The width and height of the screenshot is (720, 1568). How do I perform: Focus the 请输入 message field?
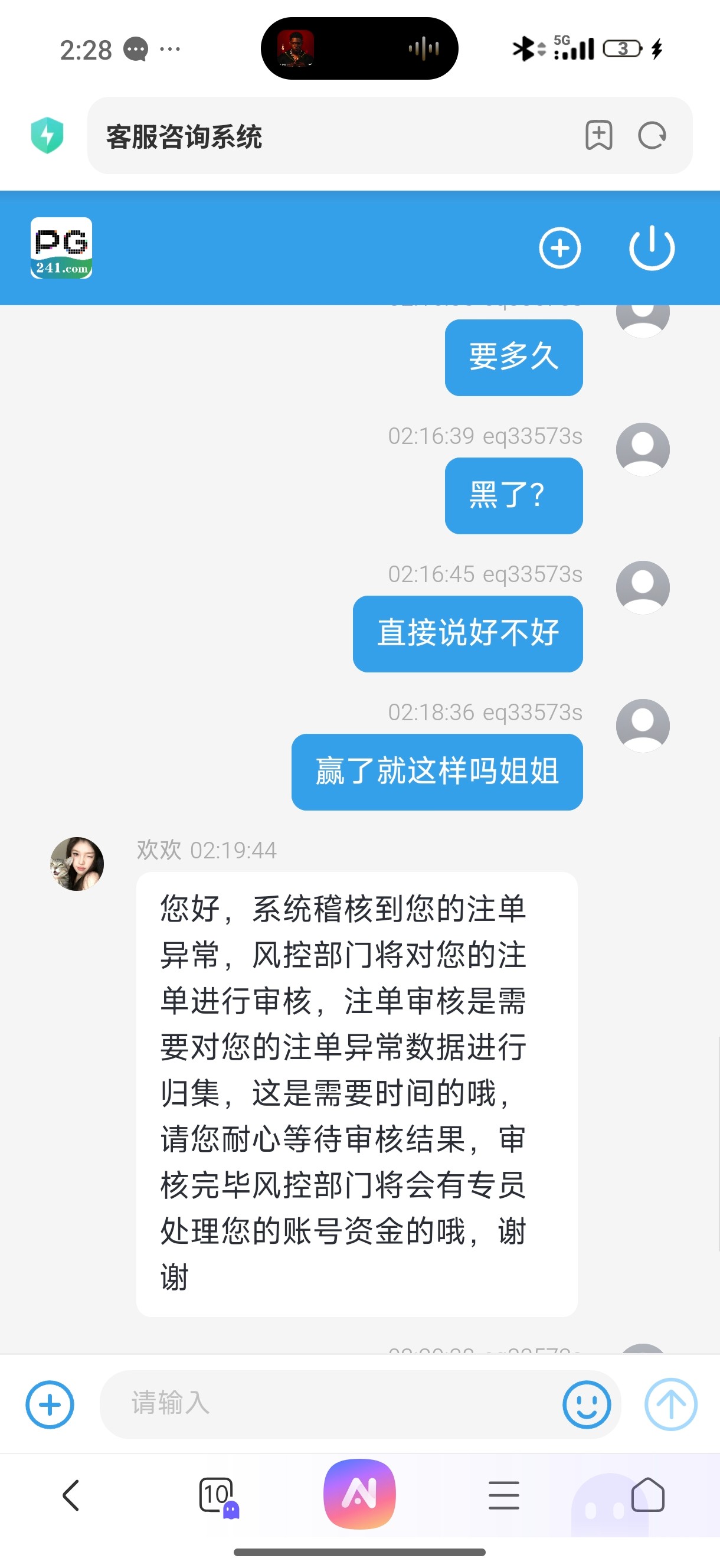pyautogui.click(x=329, y=1404)
